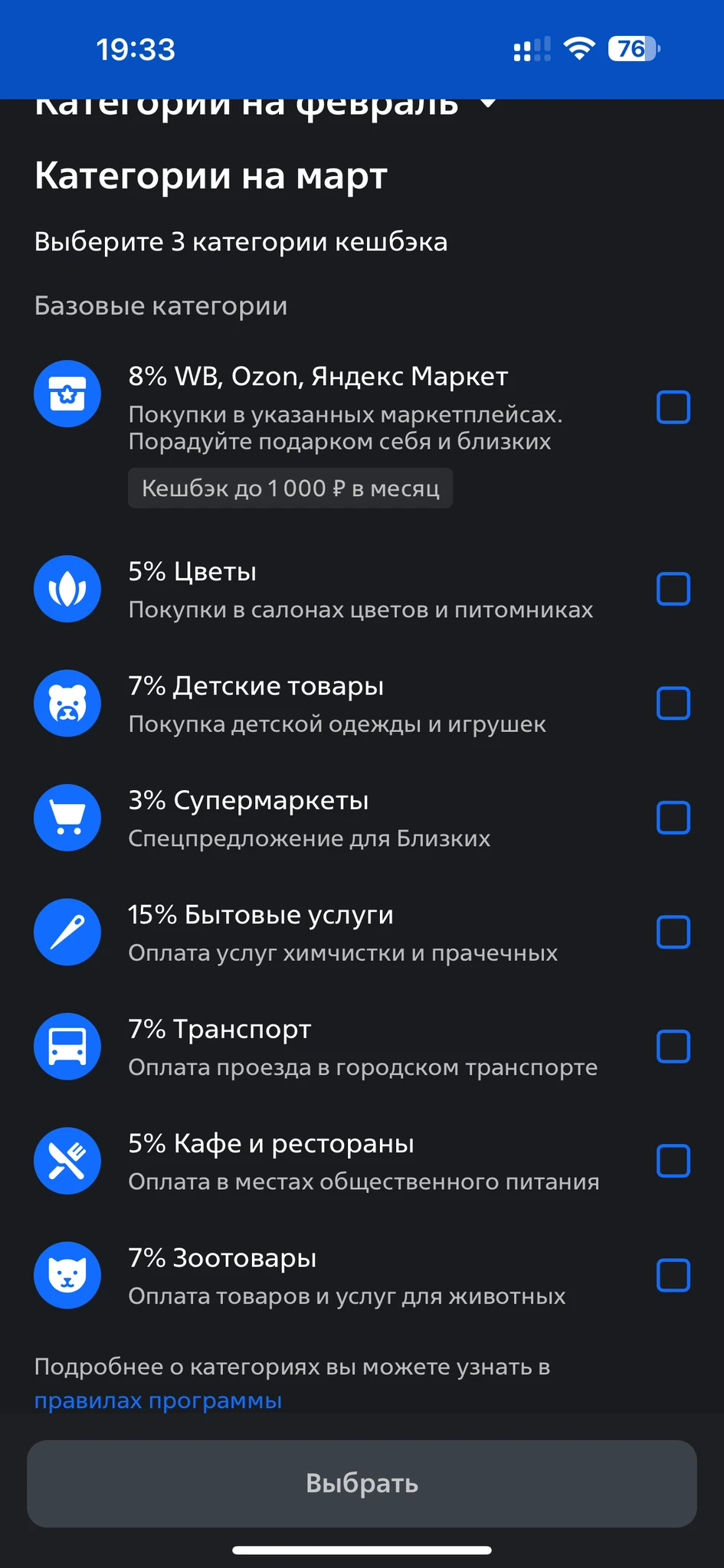
Task: Choose the 15% Бытовые услуги checkbox
Action: pos(673,932)
